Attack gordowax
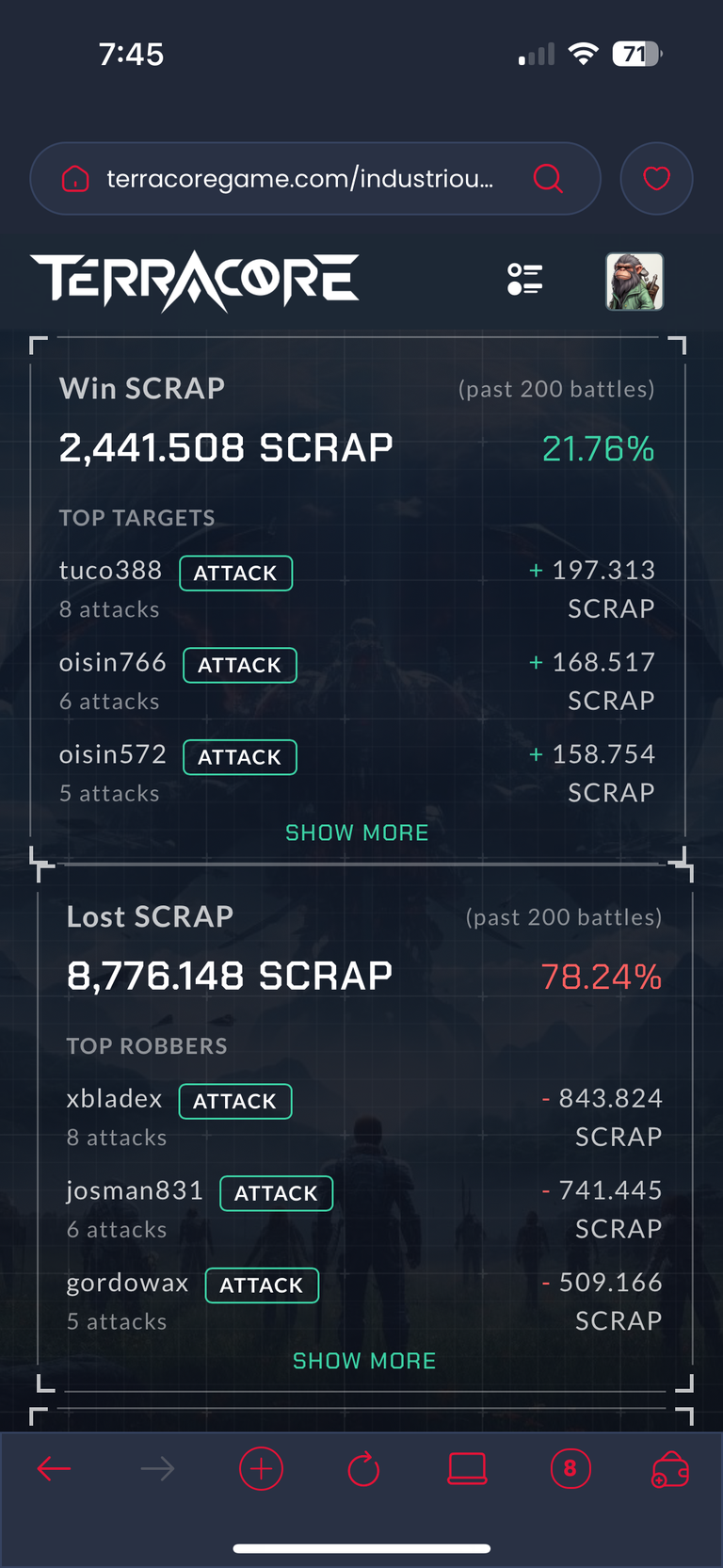The height and width of the screenshot is (1568, 723). (x=262, y=1285)
